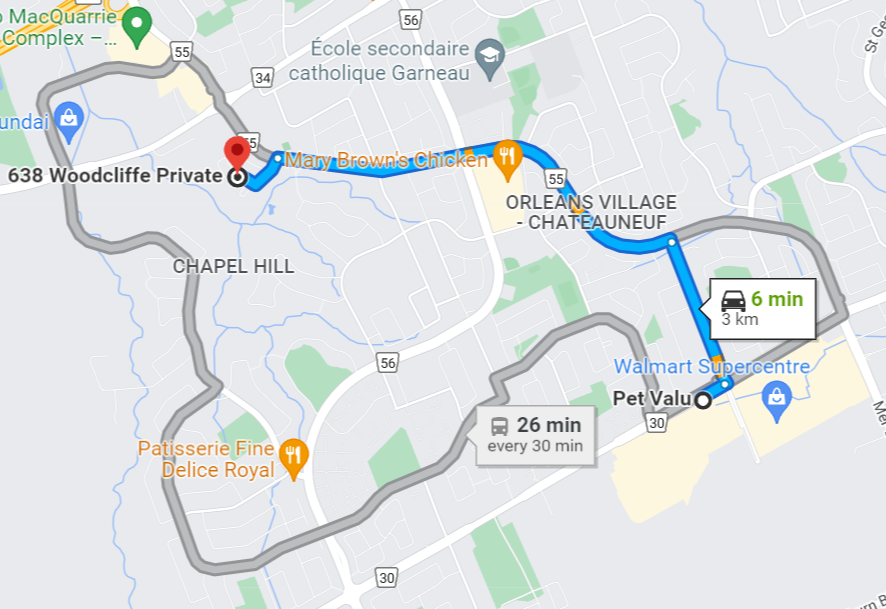The width and height of the screenshot is (886, 609).
Task: Tap the Pet Valu starting point
Action: click(x=703, y=400)
